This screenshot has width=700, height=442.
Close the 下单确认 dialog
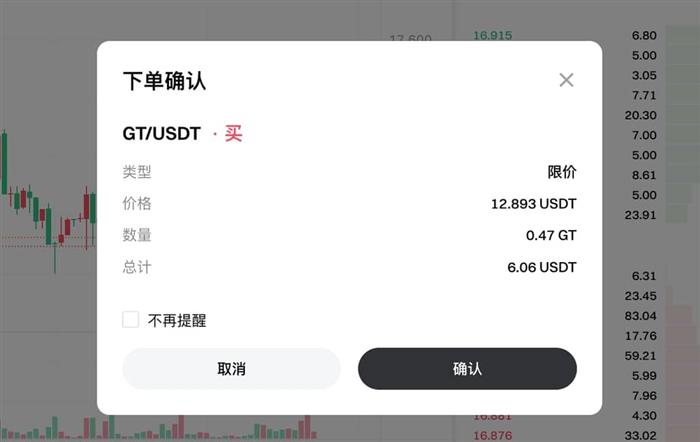pos(566,80)
